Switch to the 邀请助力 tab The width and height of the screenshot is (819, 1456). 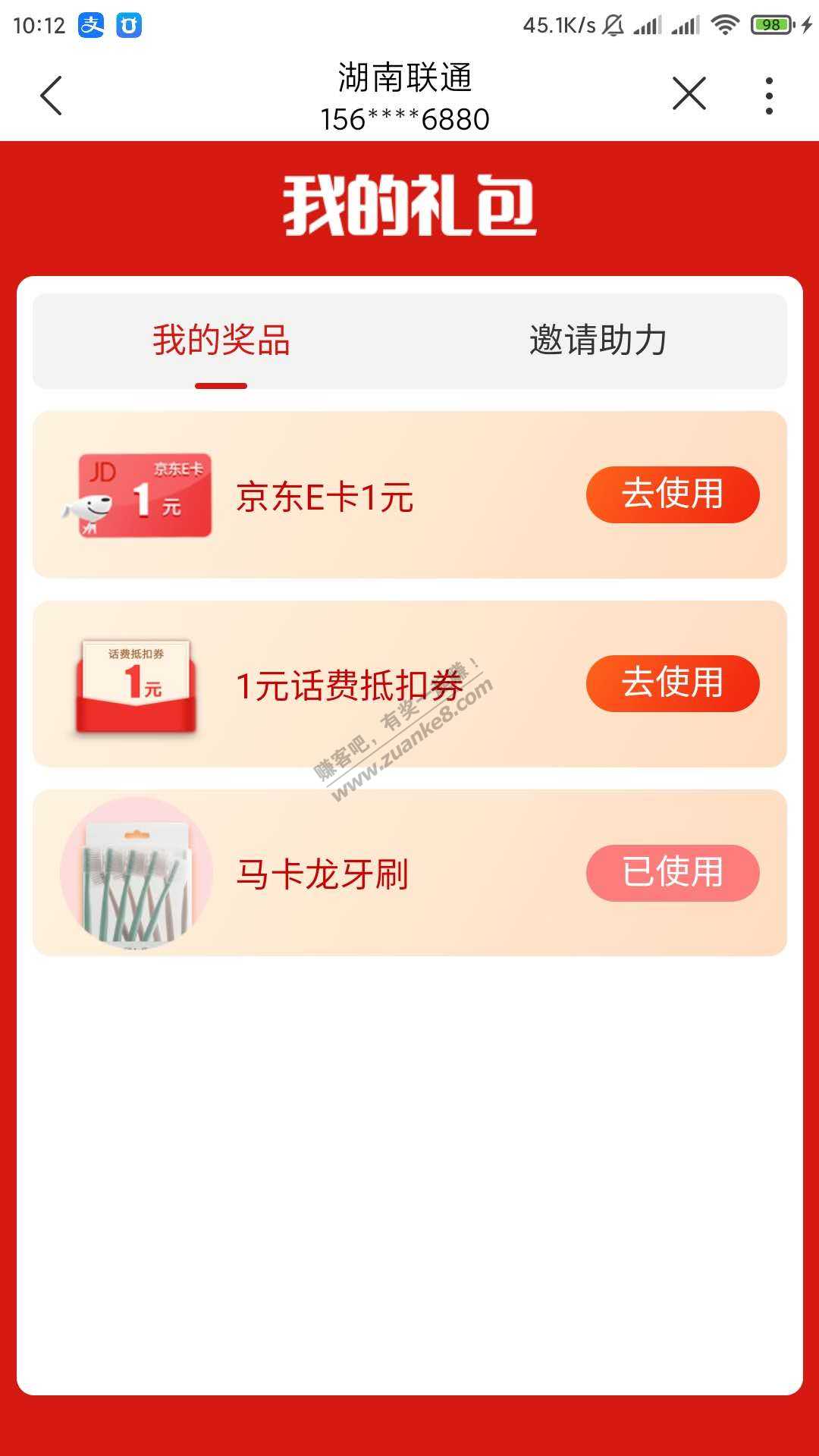[x=598, y=340]
